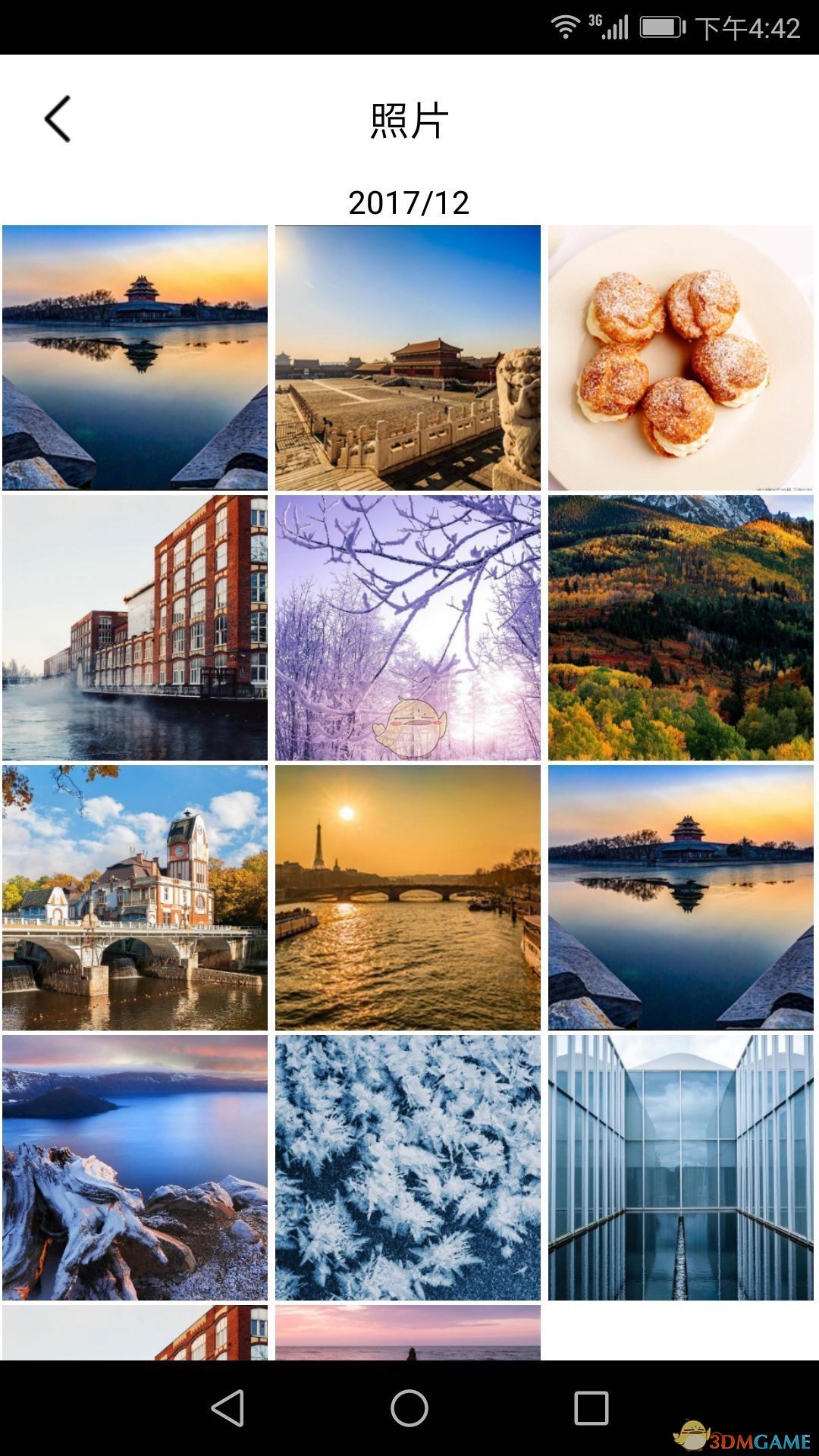The image size is (819, 1456).
Task: Open the recent apps overview
Action: pyautogui.click(x=591, y=1408)
